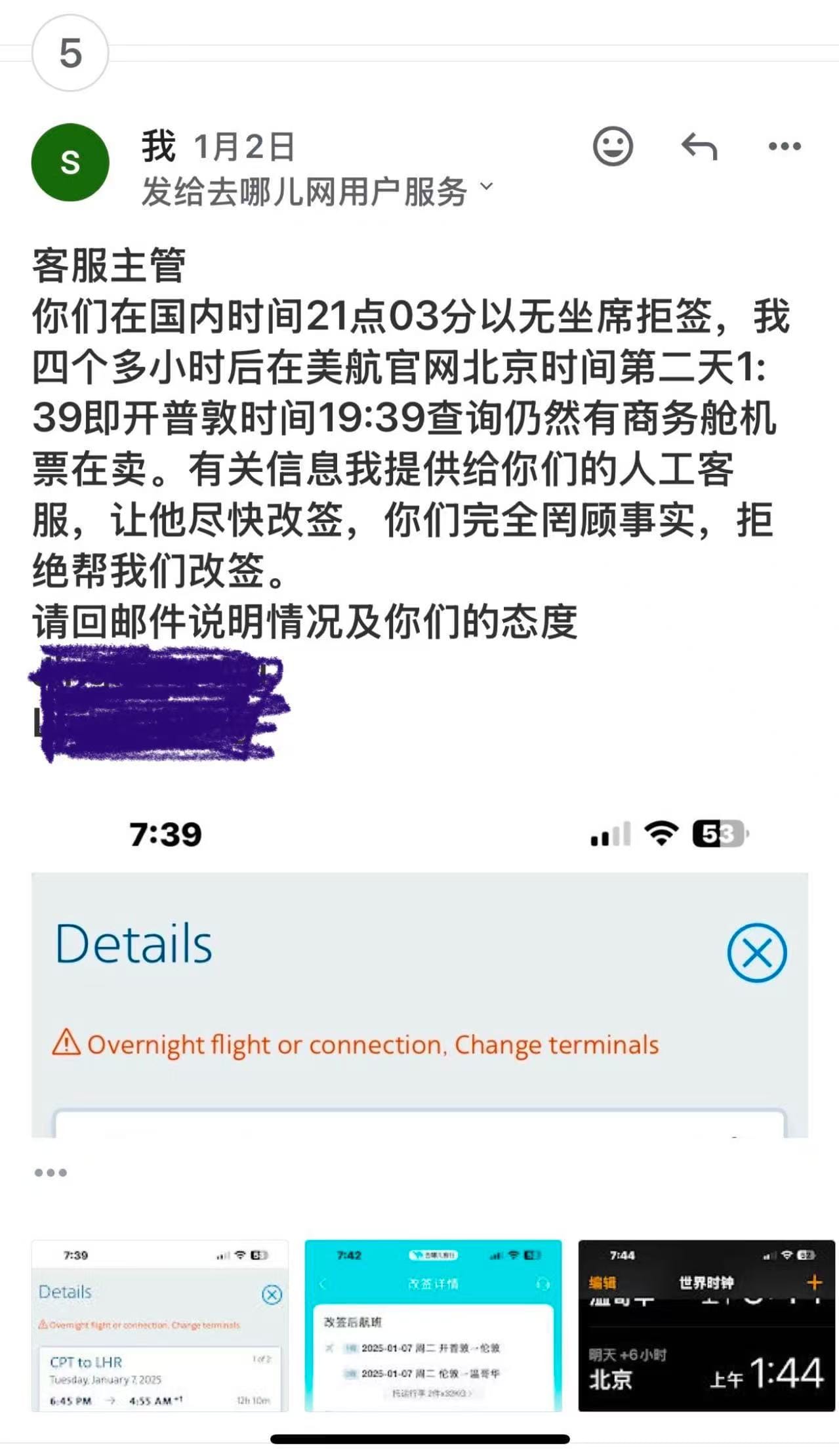This screenshot has height=1456, width=839.
Task: Expand recipient details for 发给去哪儿网用户服务
Action: pos(486,187)
